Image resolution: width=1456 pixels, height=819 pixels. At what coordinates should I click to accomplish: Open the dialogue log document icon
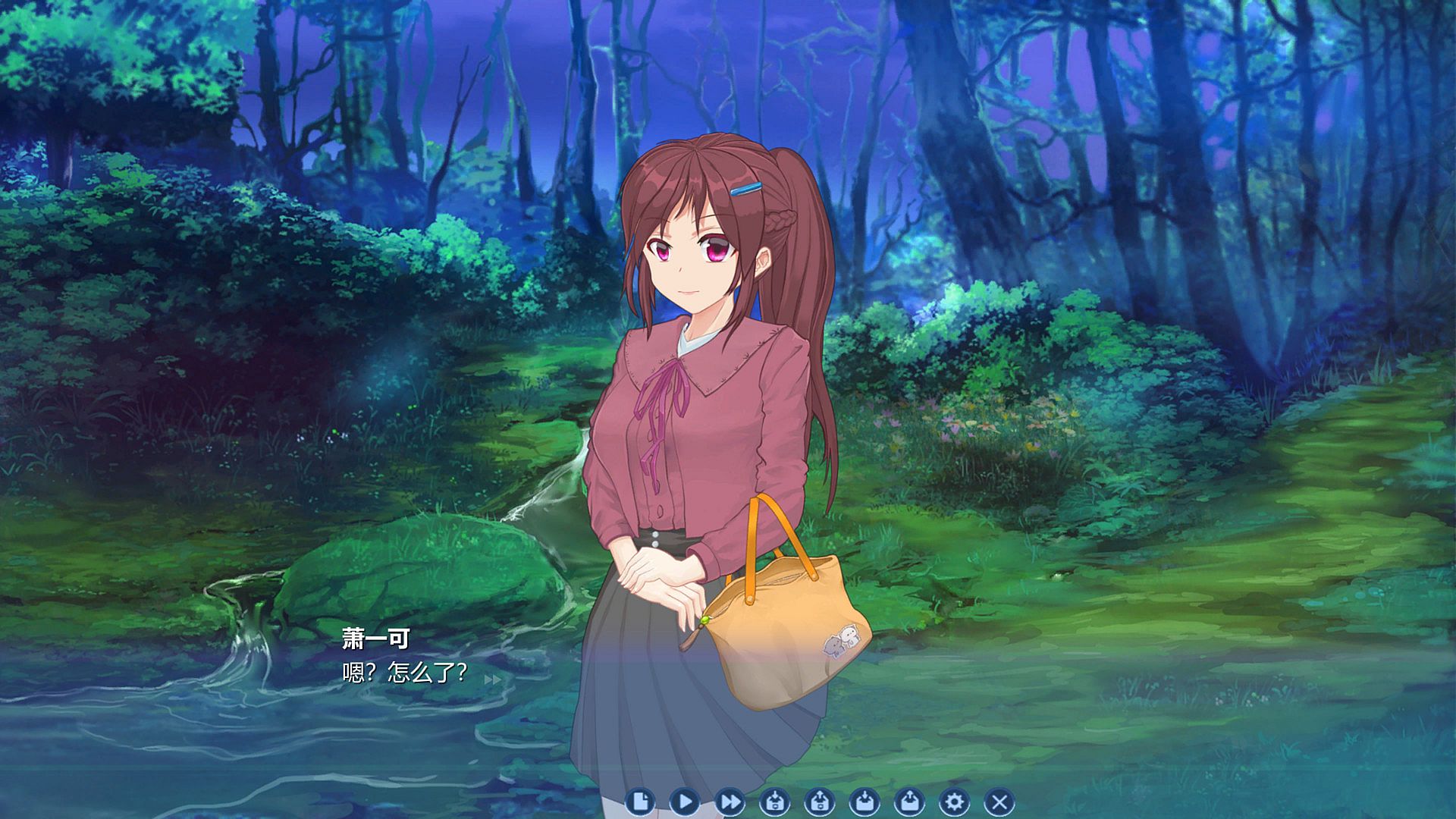point(640,802)
